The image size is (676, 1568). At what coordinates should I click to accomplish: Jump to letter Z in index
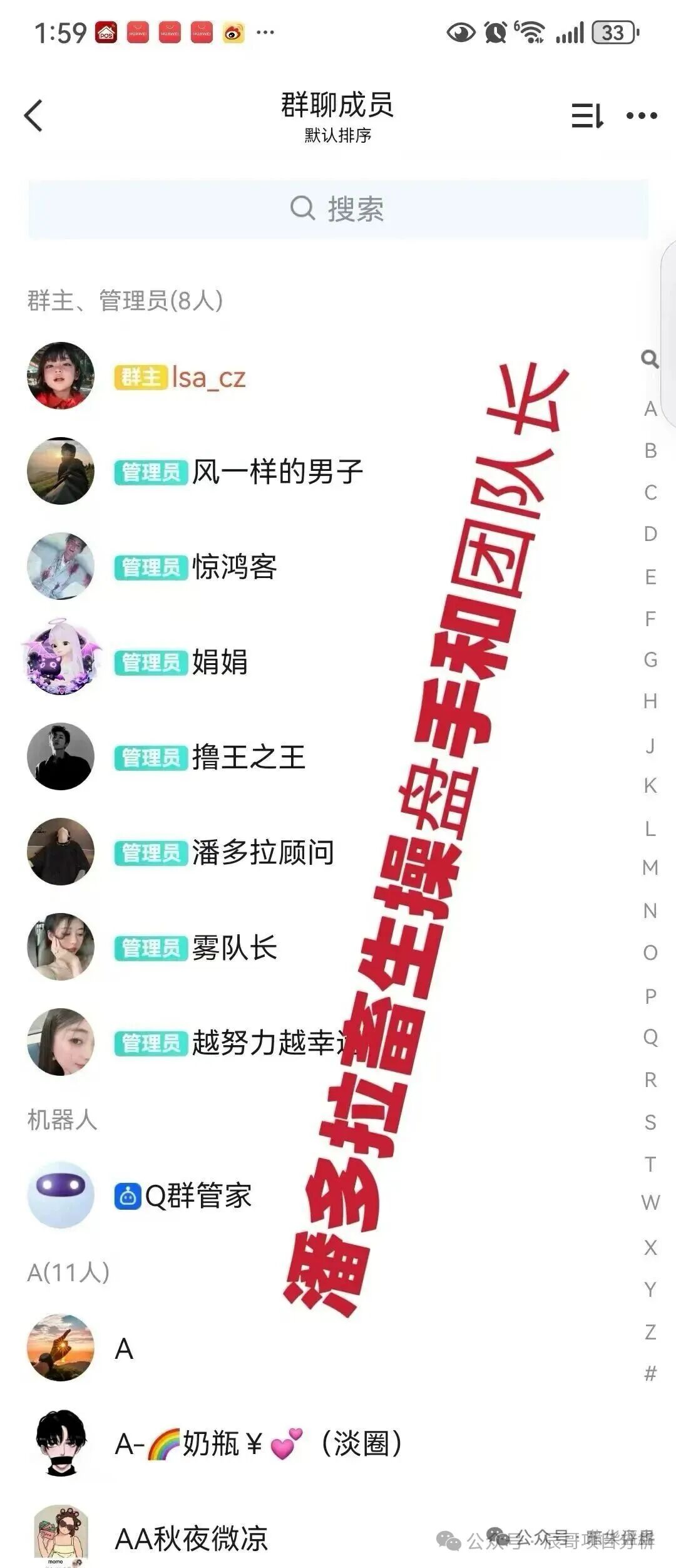pyautogui.click(x=650, y=1331)
